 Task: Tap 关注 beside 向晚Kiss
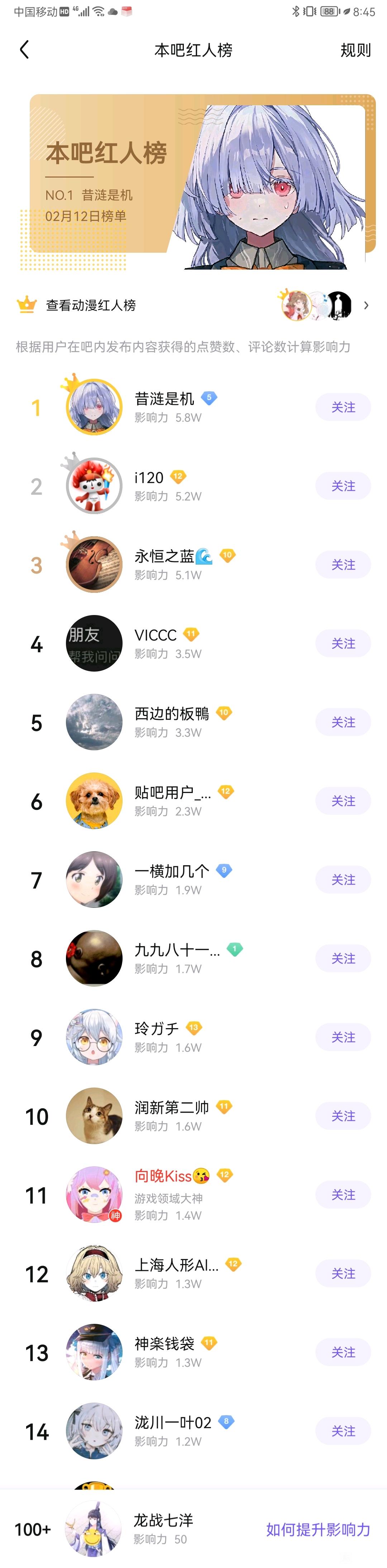point(343,1195)
